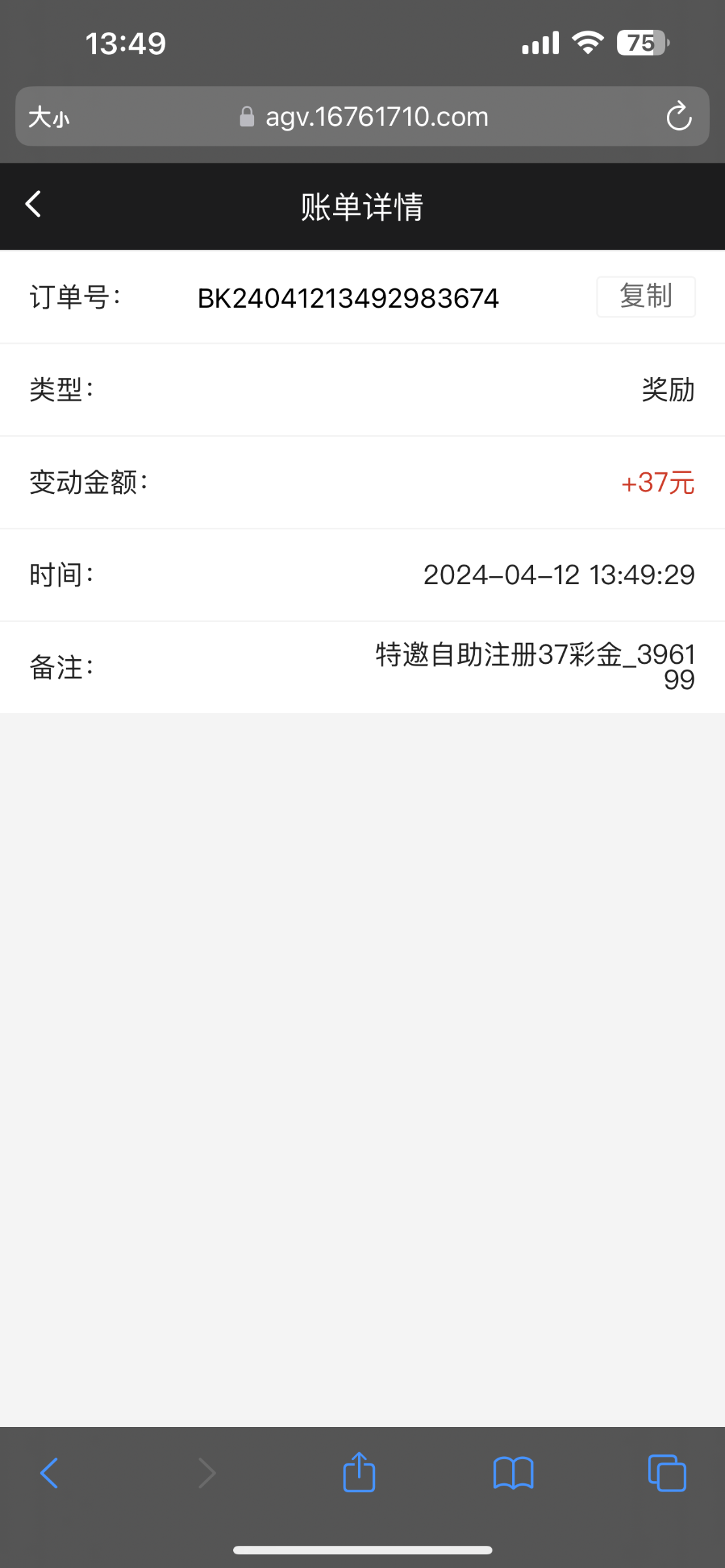725x1568 pixels.
Task: Go back from the 账单详情 page
Action: 33,204
